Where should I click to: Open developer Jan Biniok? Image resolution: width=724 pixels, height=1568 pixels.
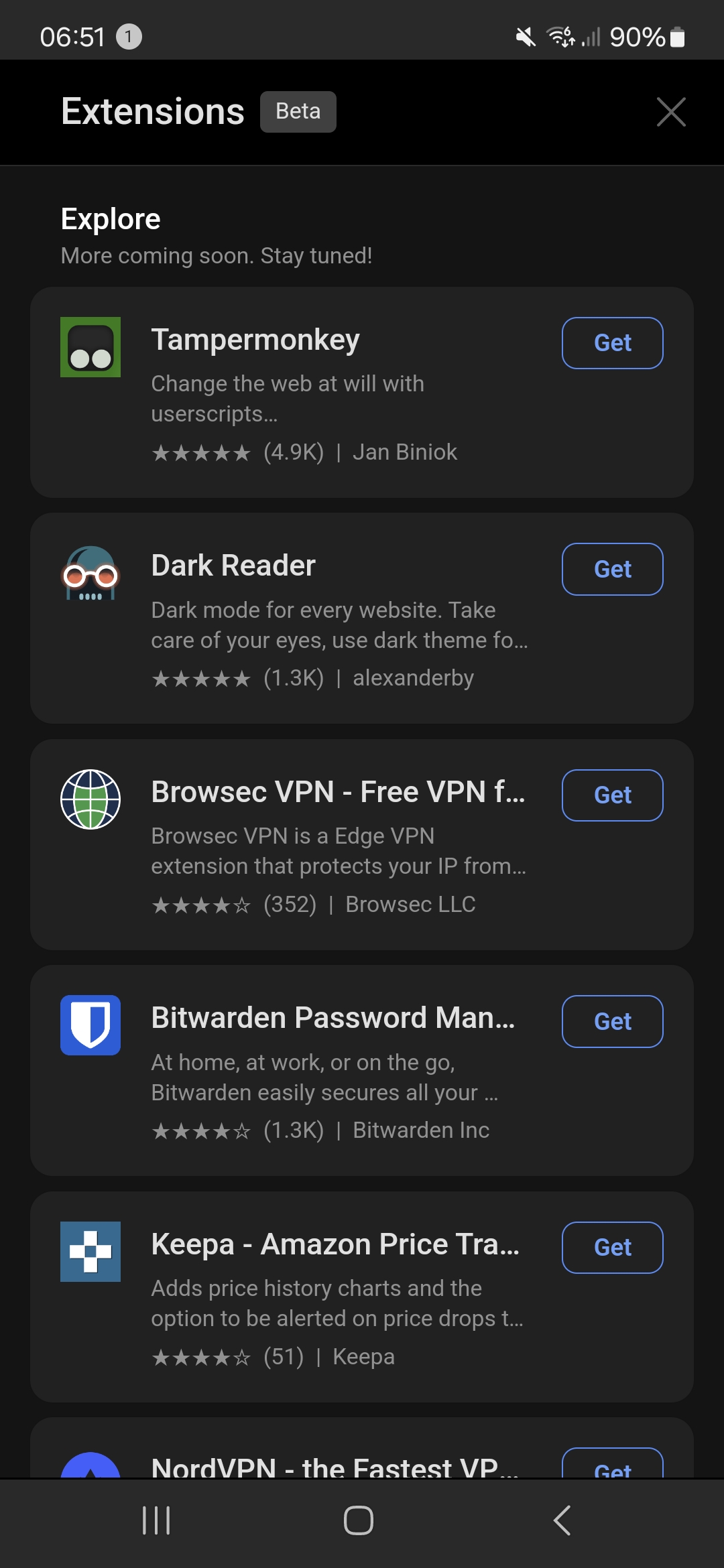tap(404, 452)
